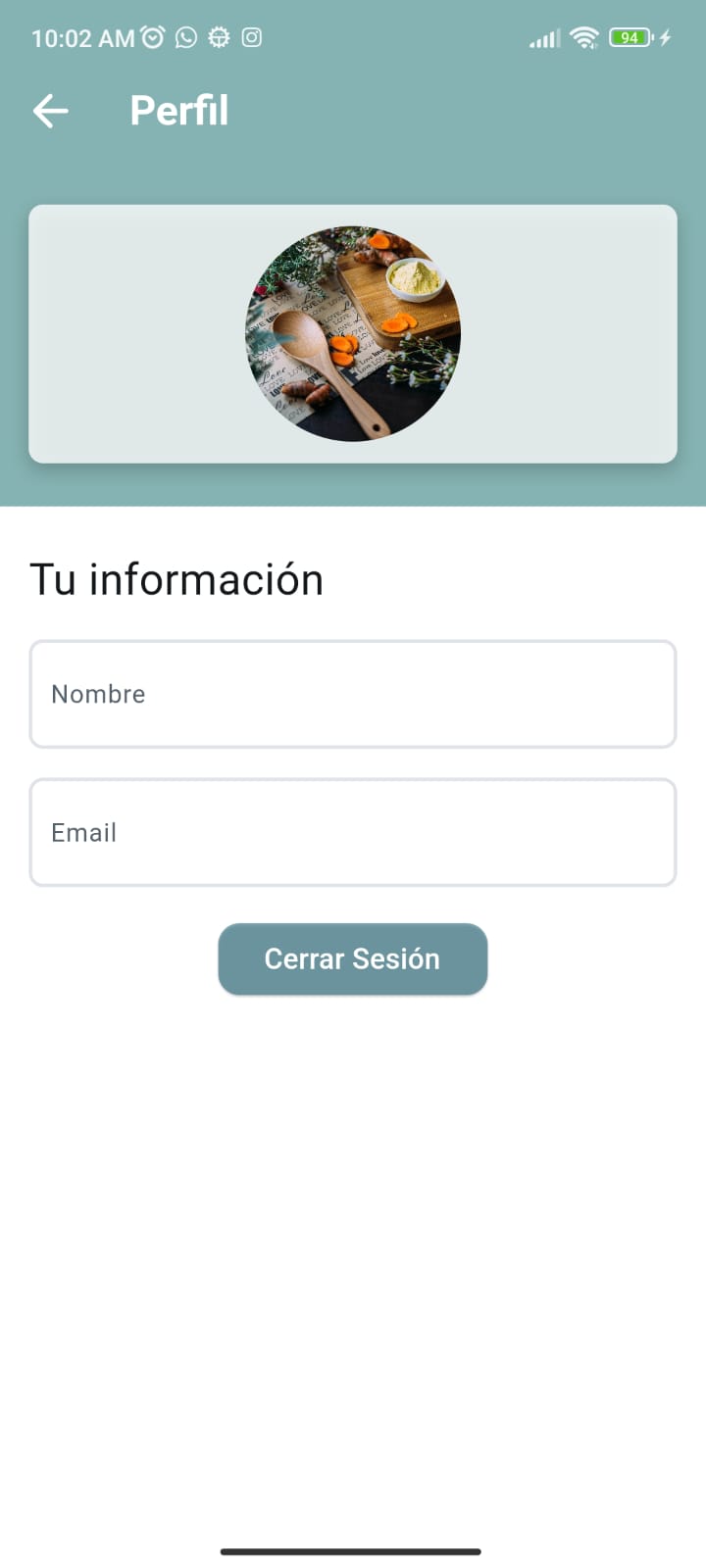Screen dimensions: 706x1568
Task: Tap the clock showing 10:02 AM
Action: click(83, 37)
